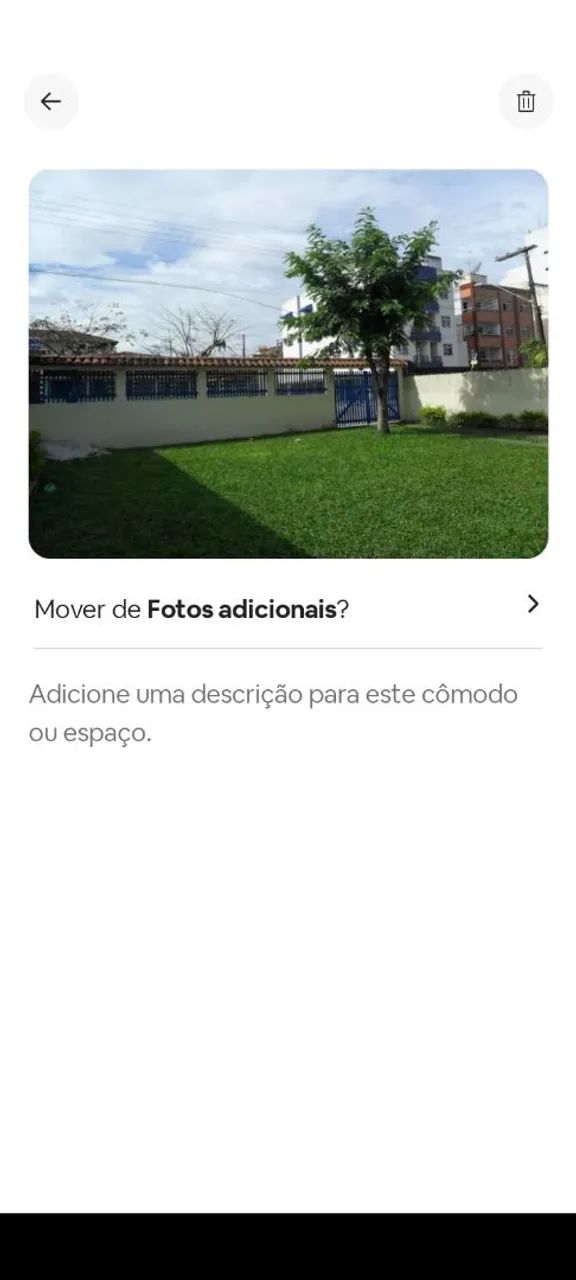Open the garden photo preview
Viewport: 576px width, 1280px height.
pyautogui.click(x=288, y=364)
